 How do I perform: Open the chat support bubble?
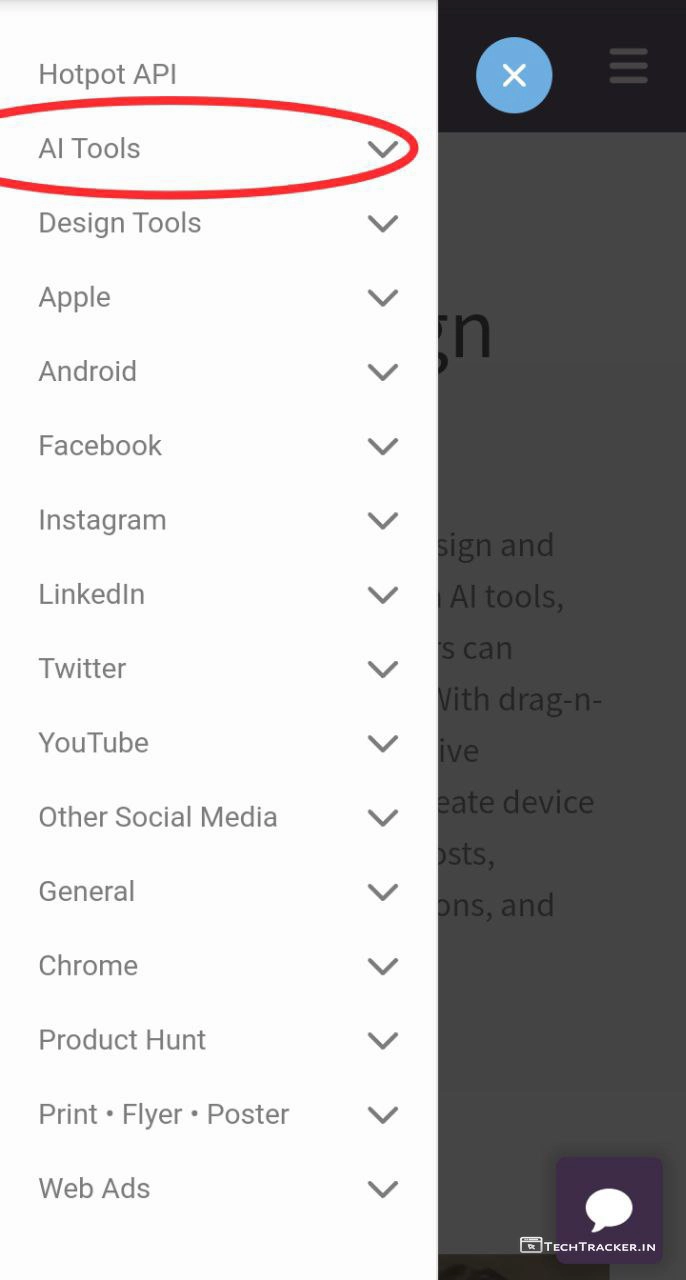(609, 1209)
